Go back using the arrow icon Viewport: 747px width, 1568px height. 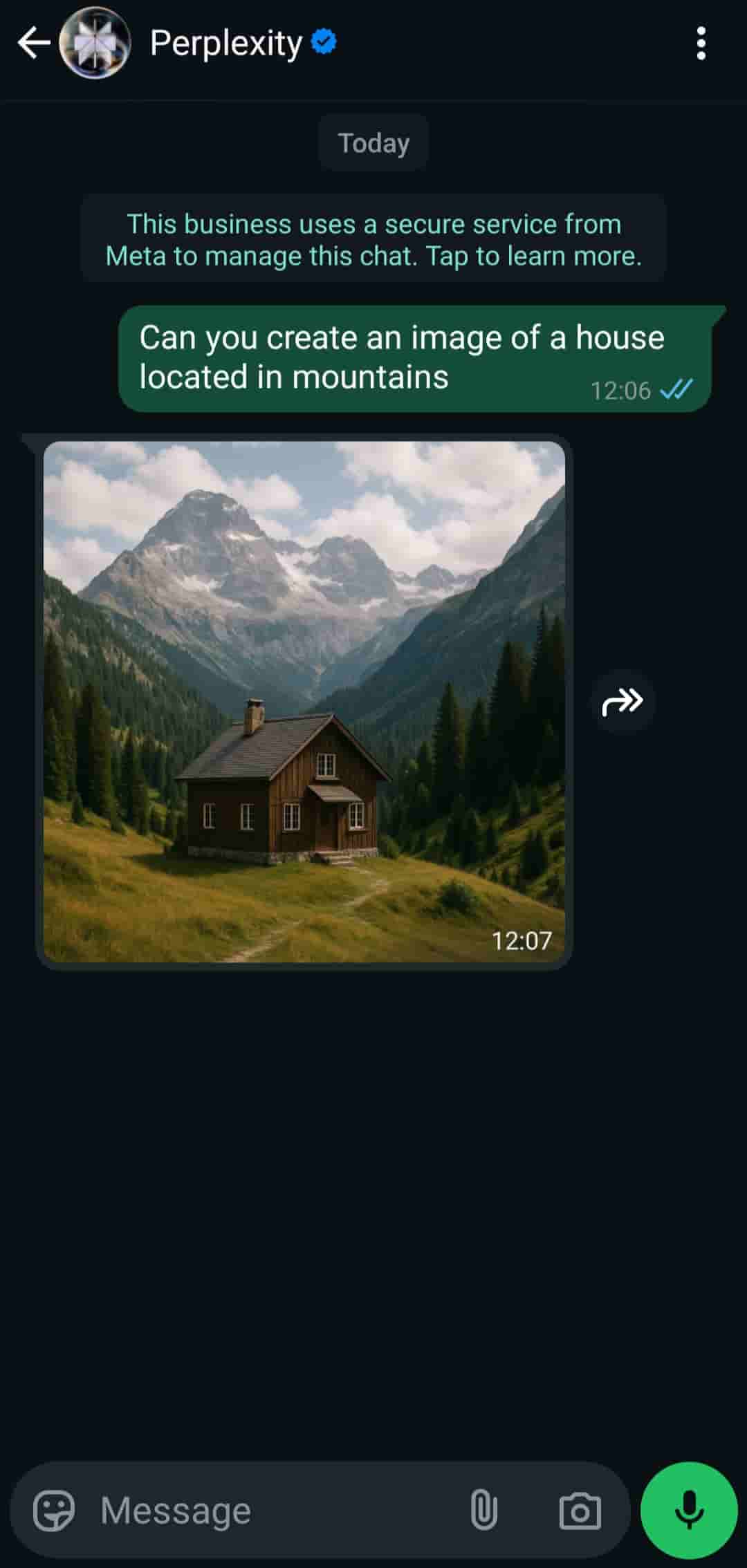(33, 44)
